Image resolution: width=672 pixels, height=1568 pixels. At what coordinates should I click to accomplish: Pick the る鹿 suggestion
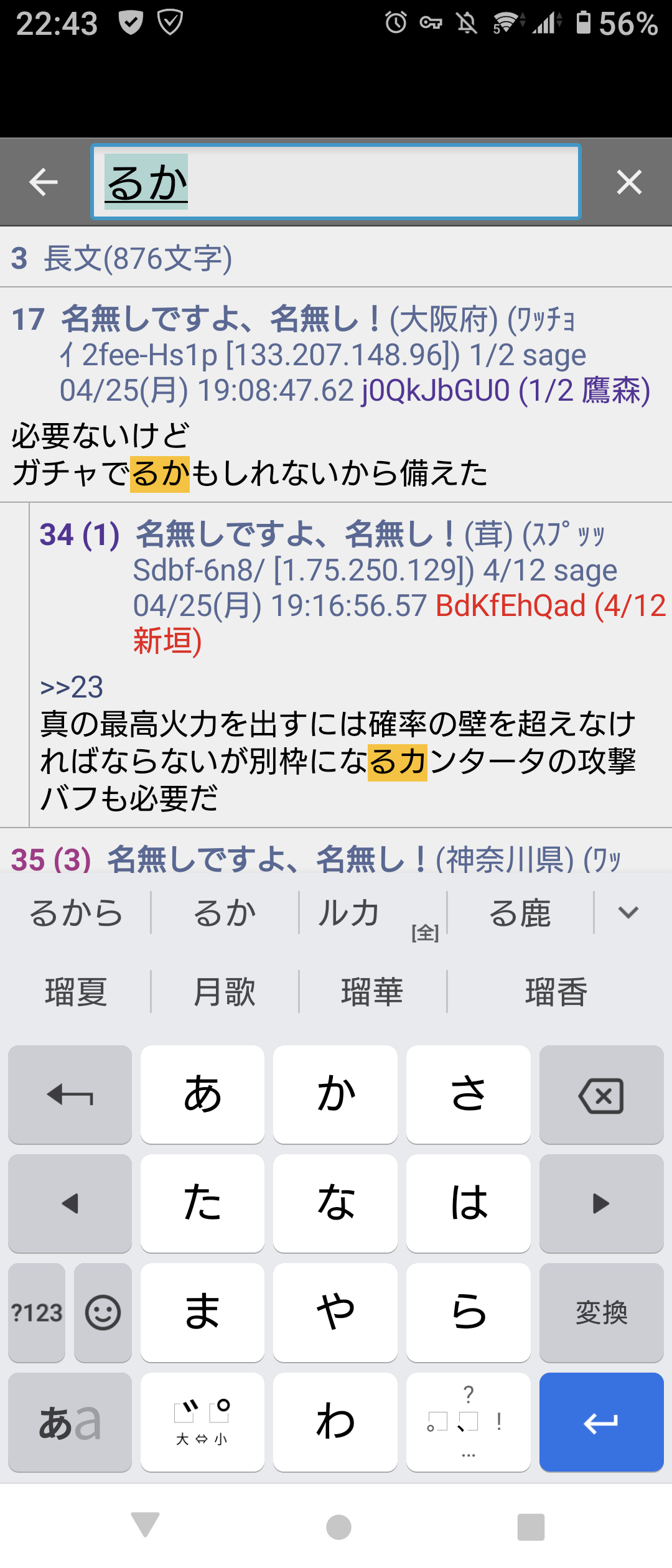pyautogui.click(x=520, y=913)
